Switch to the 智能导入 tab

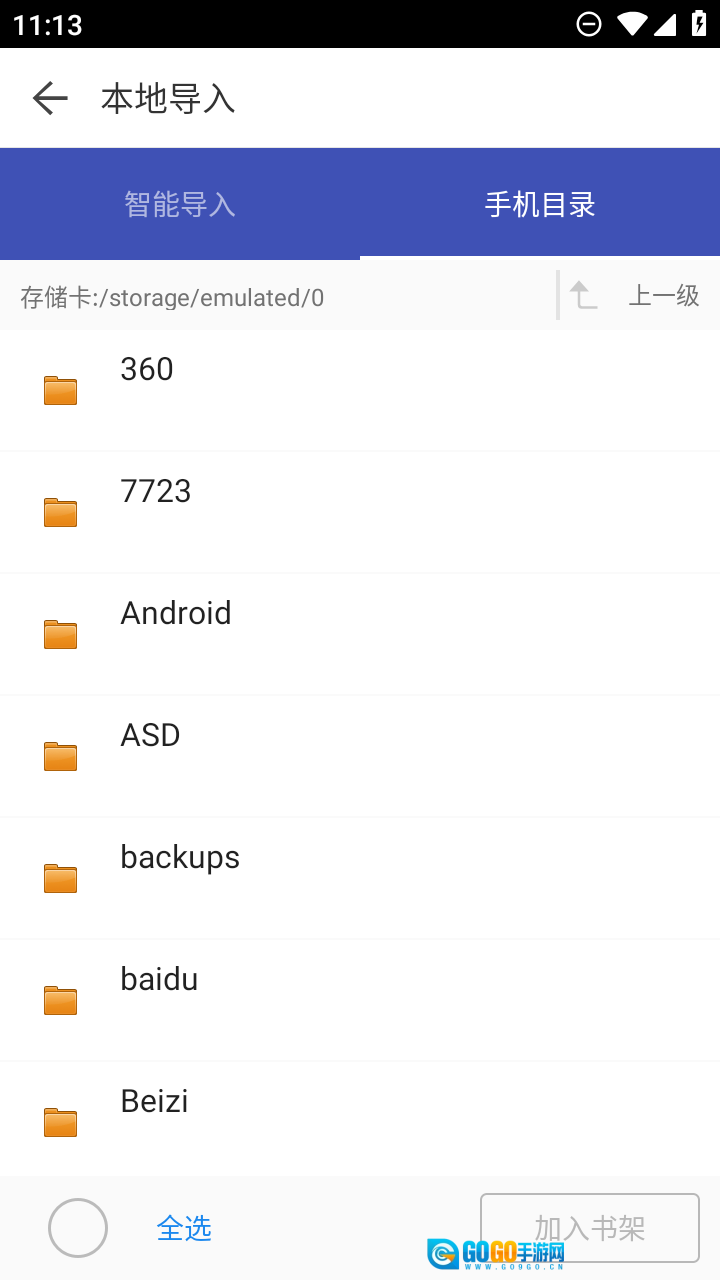(x=180, y=204)
